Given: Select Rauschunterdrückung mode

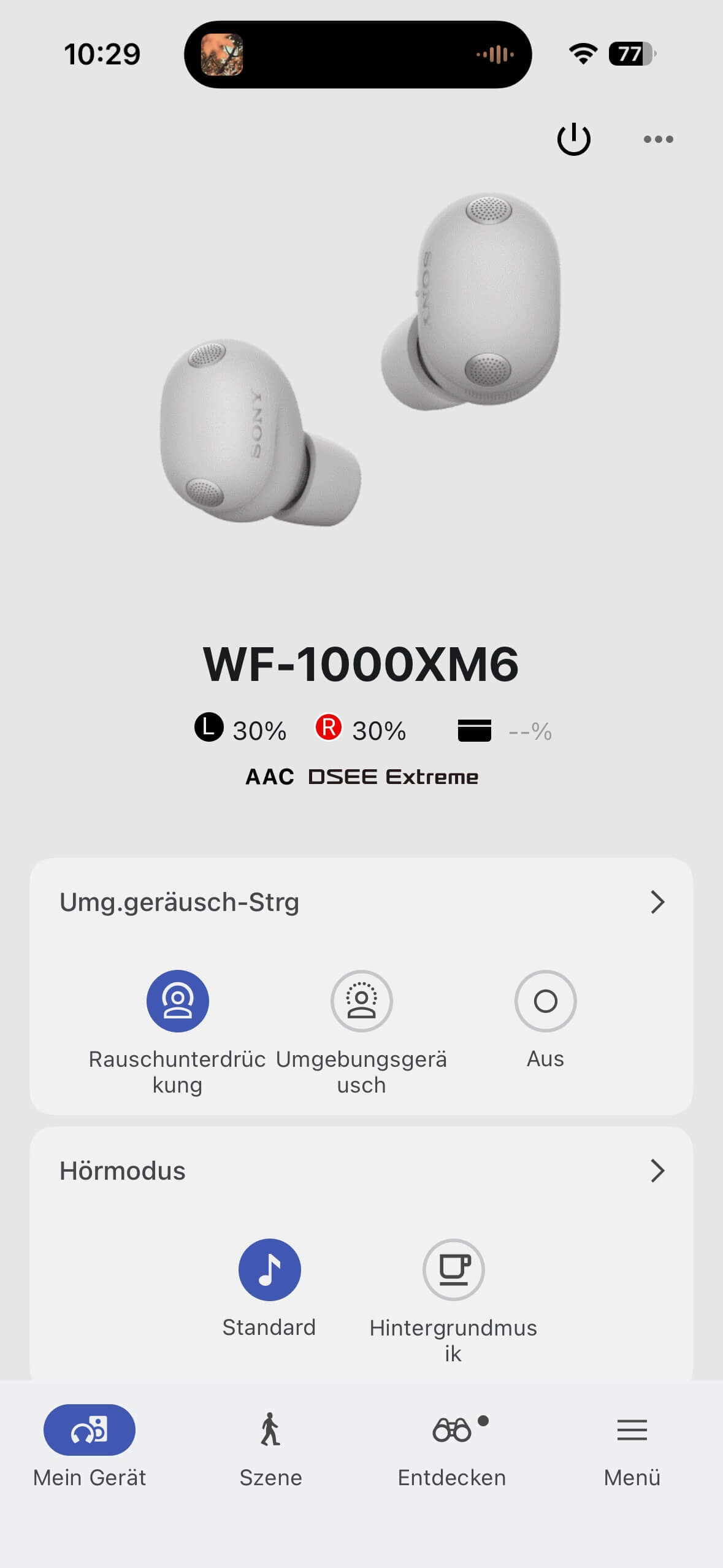Looking at the screenshot, I should pos(178,1001).
